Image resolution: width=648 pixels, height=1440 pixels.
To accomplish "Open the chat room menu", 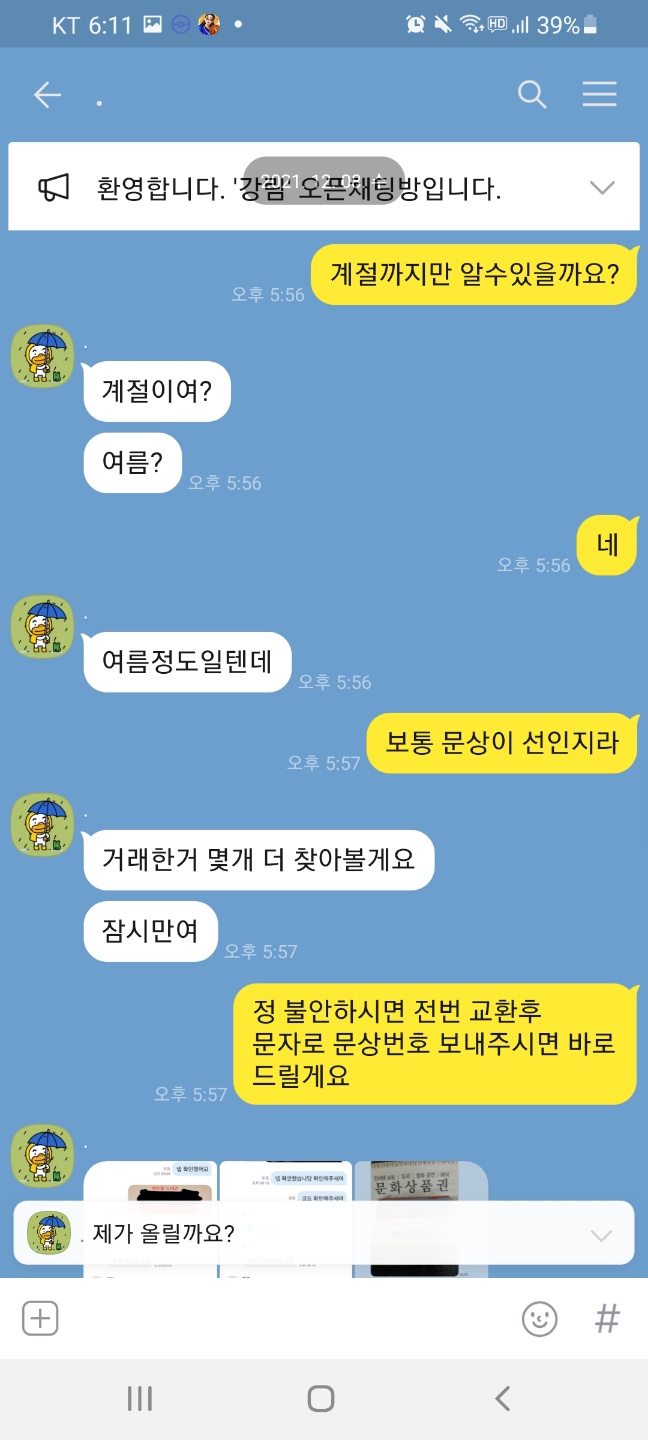I will coord(599,95).
